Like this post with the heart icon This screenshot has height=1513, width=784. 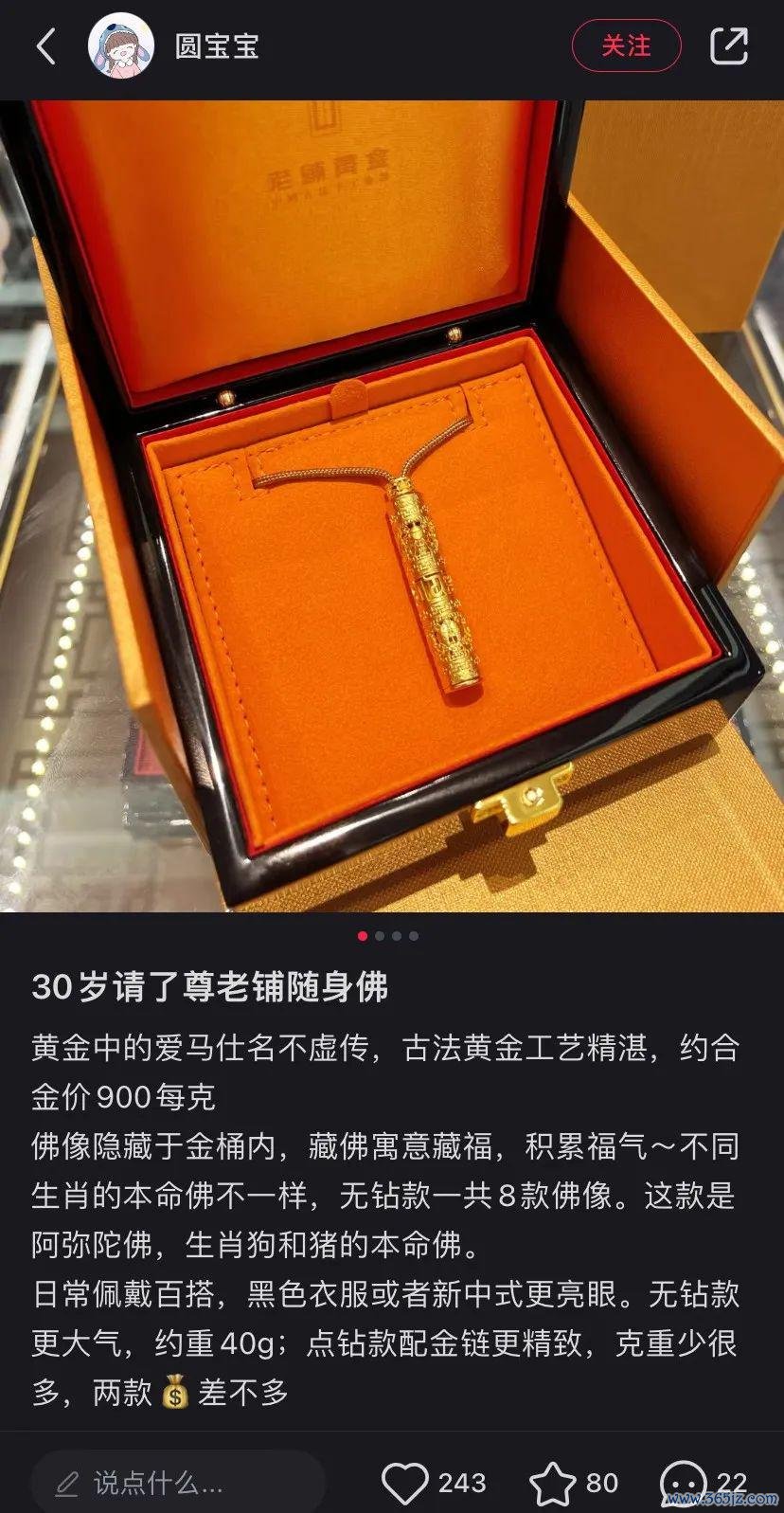click(x=405, y=1482)
